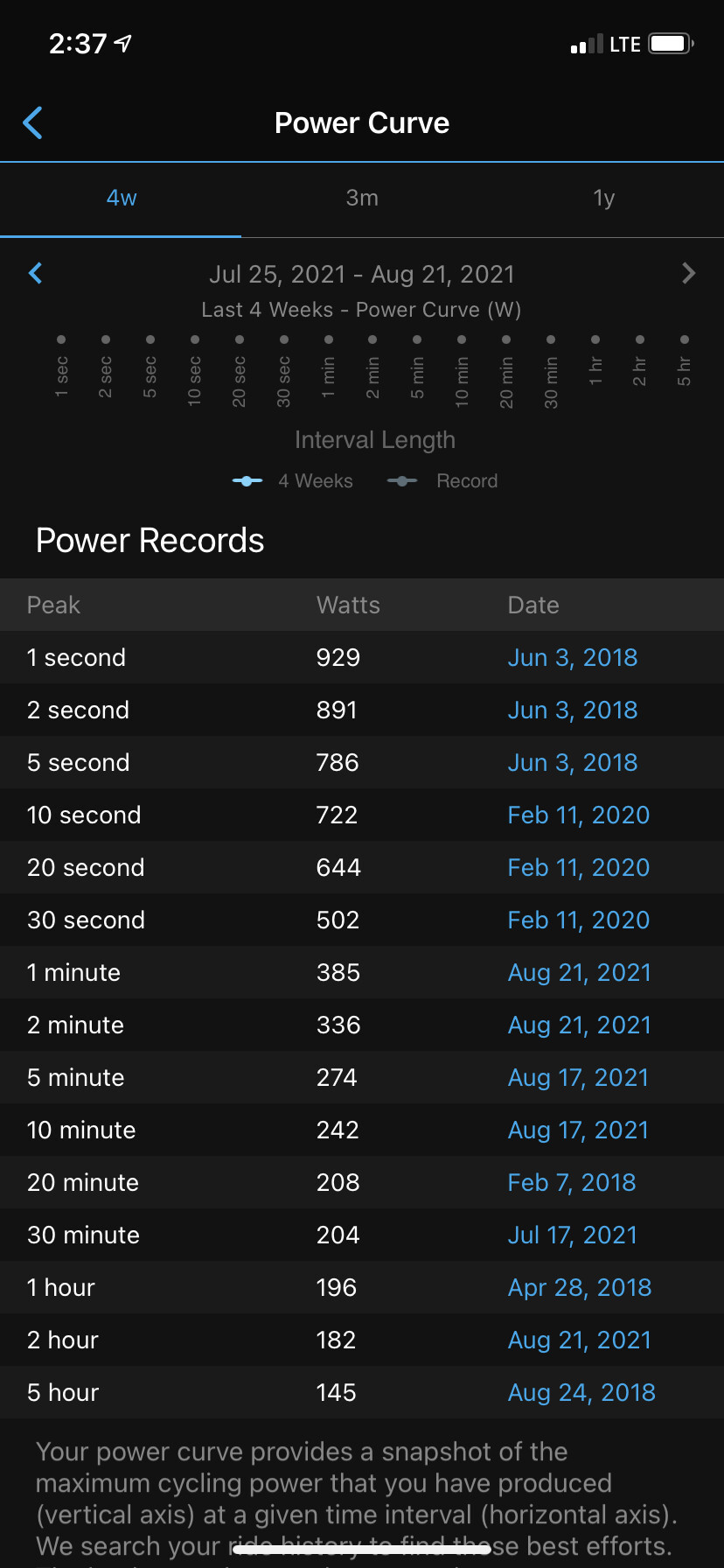
Task: Open the 1 second record dated Jun 3, 2018
Action: (573, 658)
